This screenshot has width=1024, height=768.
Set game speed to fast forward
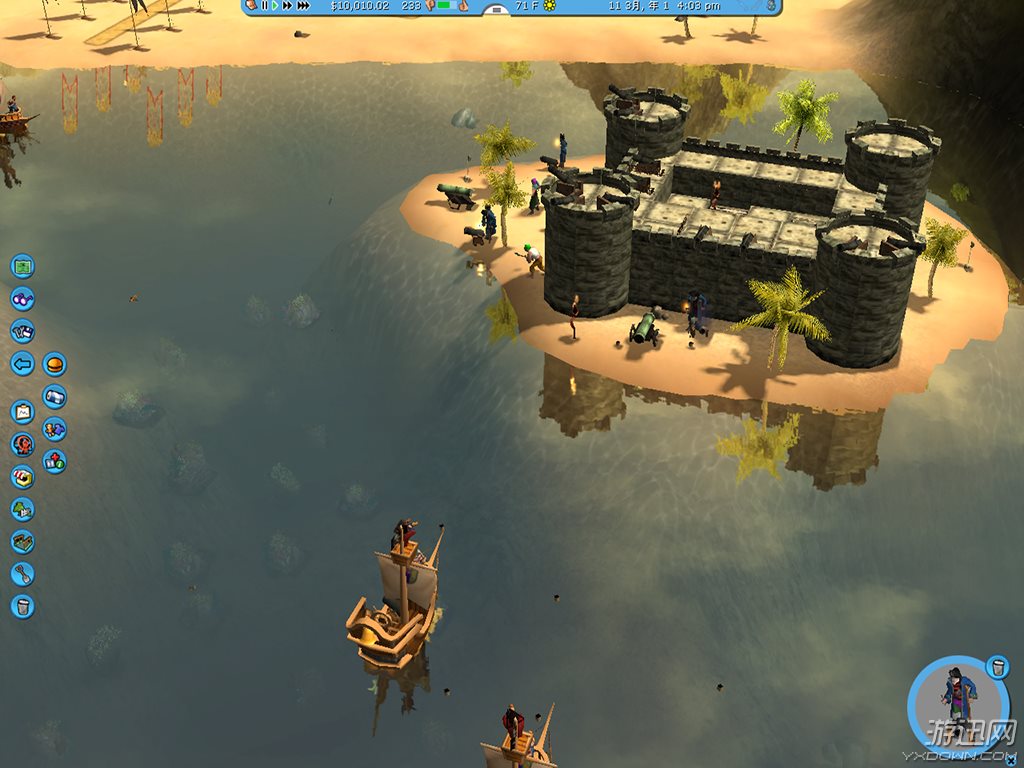tap(288, 6)
